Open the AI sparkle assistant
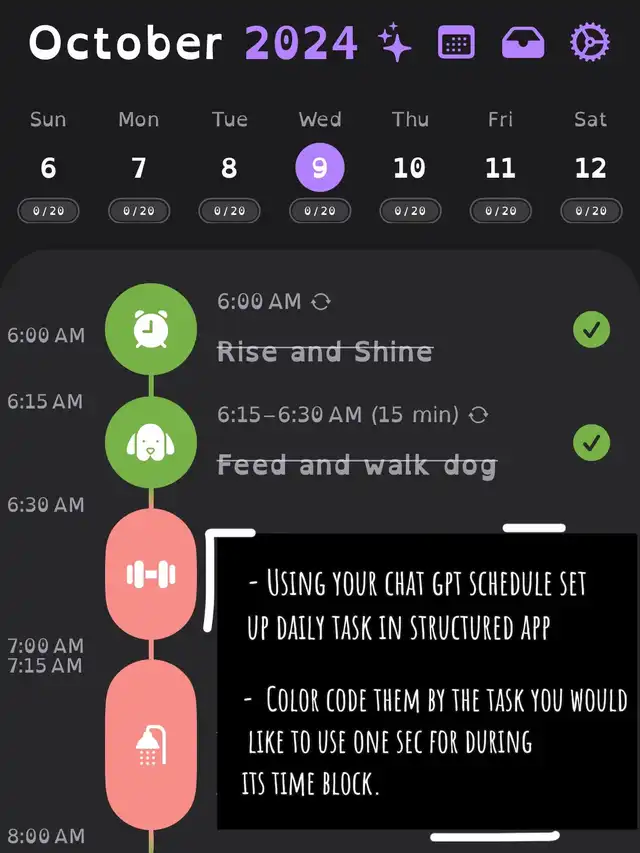 (396, 43)
